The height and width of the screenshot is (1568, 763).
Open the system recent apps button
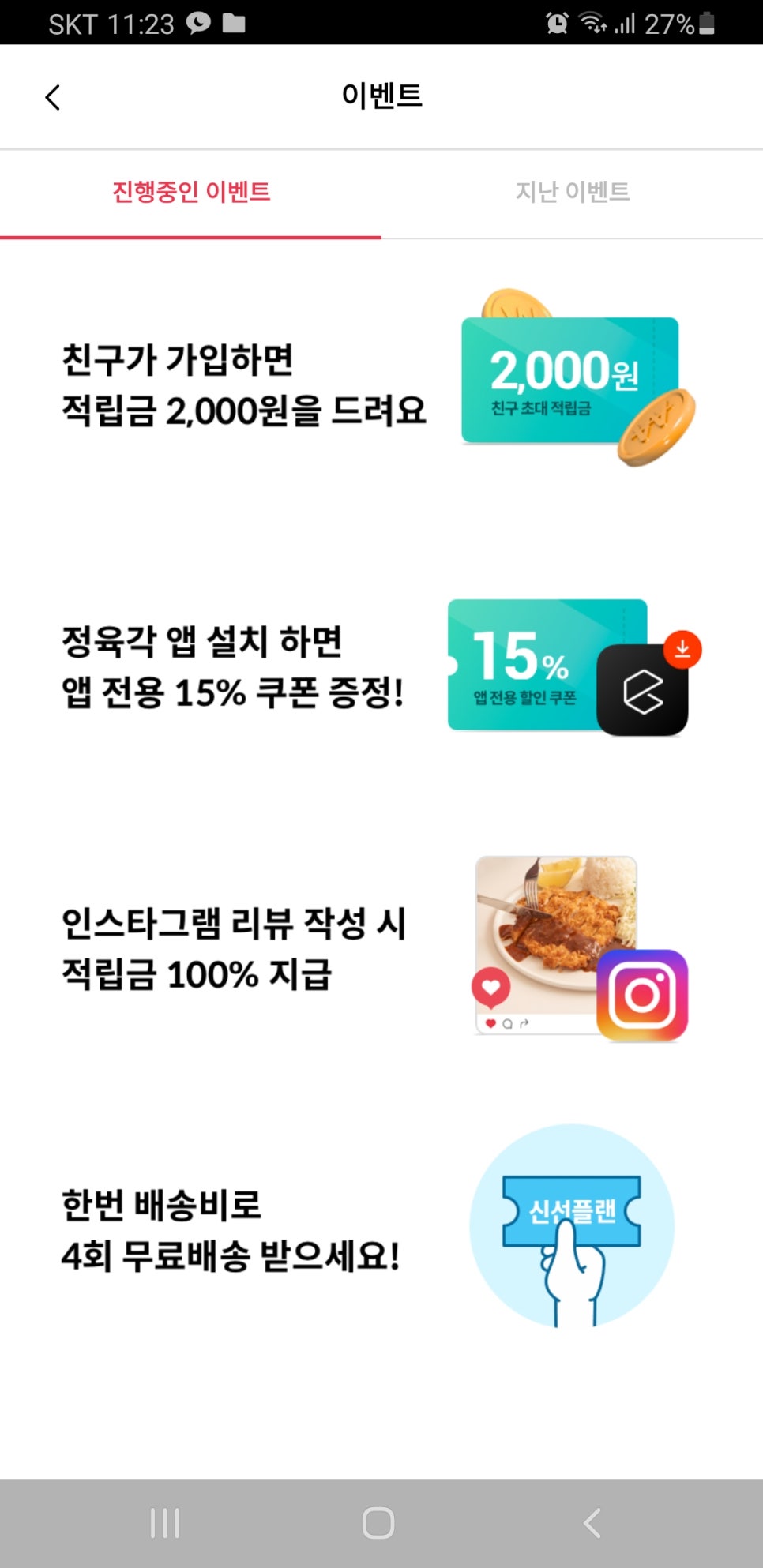[x=164, y=1522]
